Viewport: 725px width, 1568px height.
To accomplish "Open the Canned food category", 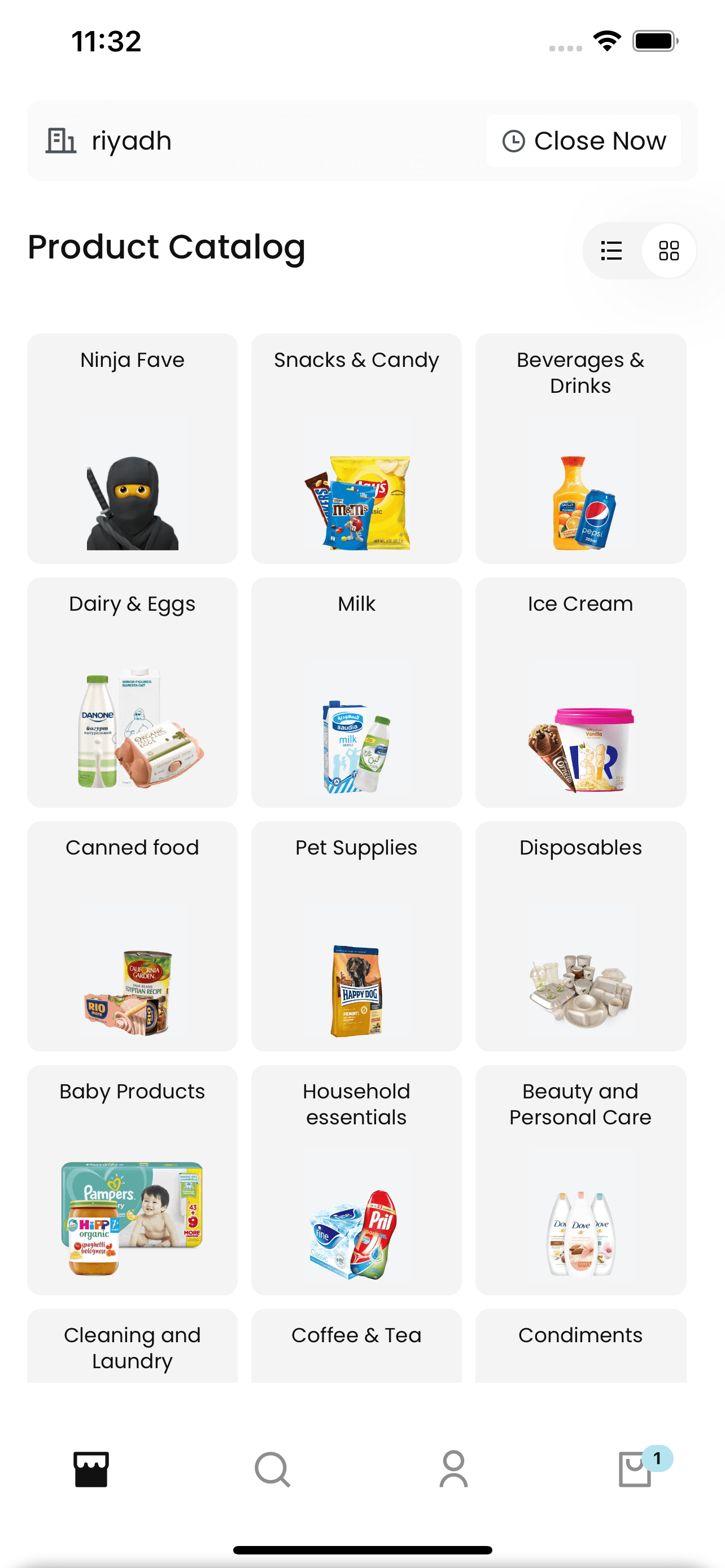I will click(132, 936).
